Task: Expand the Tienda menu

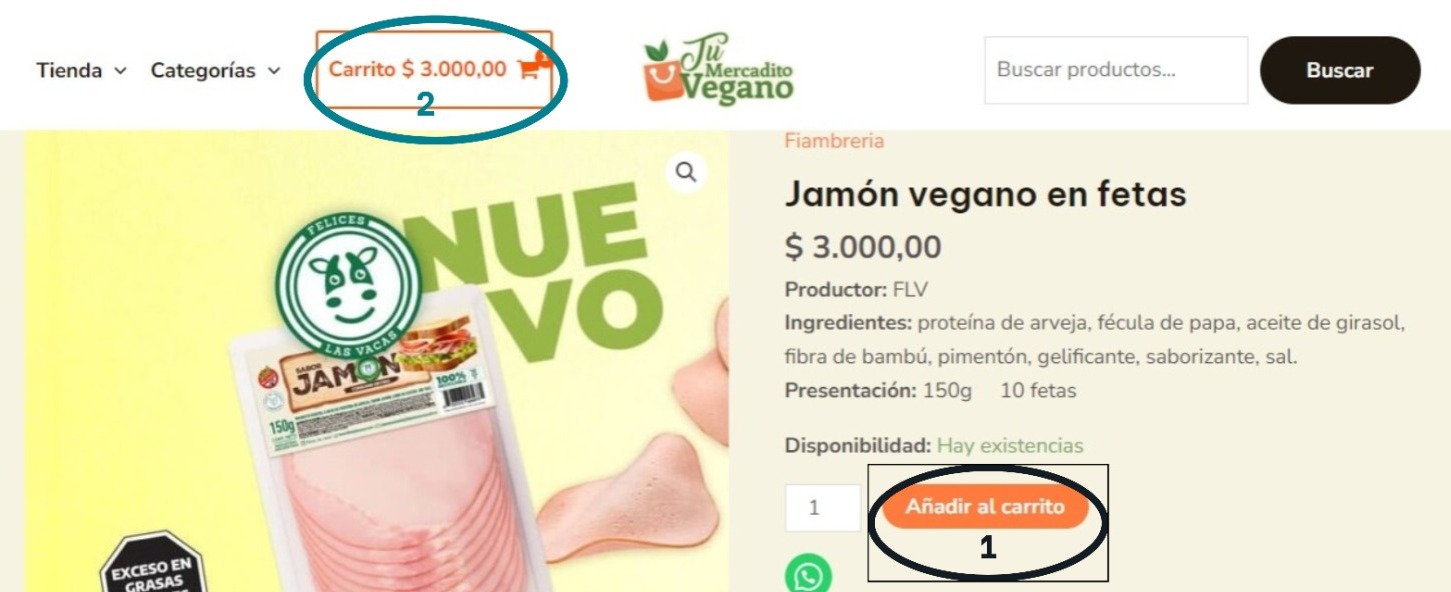Action: coord(81,71)
